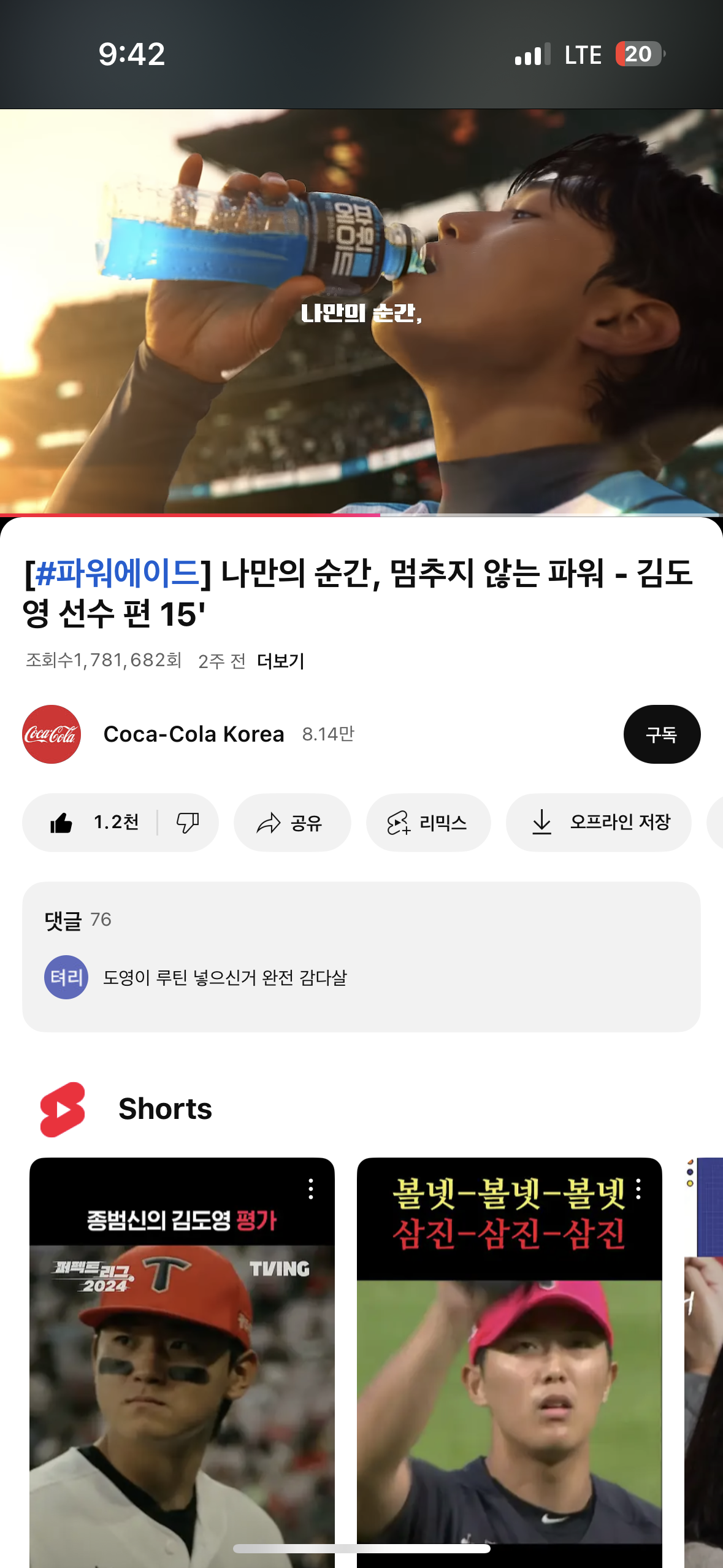This screenshot has width=723, height=1568.
Task: Expand description with 더보기
Action: 280,661
